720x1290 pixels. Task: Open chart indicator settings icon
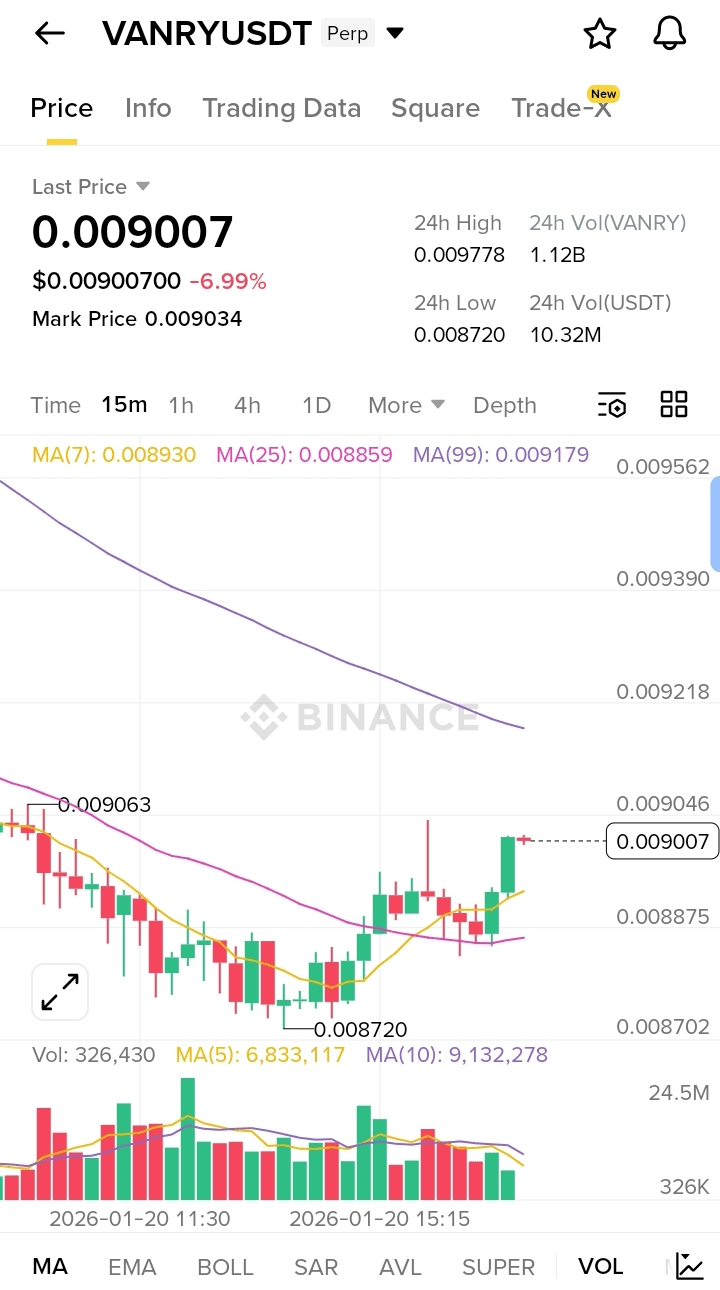tap(612, 404)
